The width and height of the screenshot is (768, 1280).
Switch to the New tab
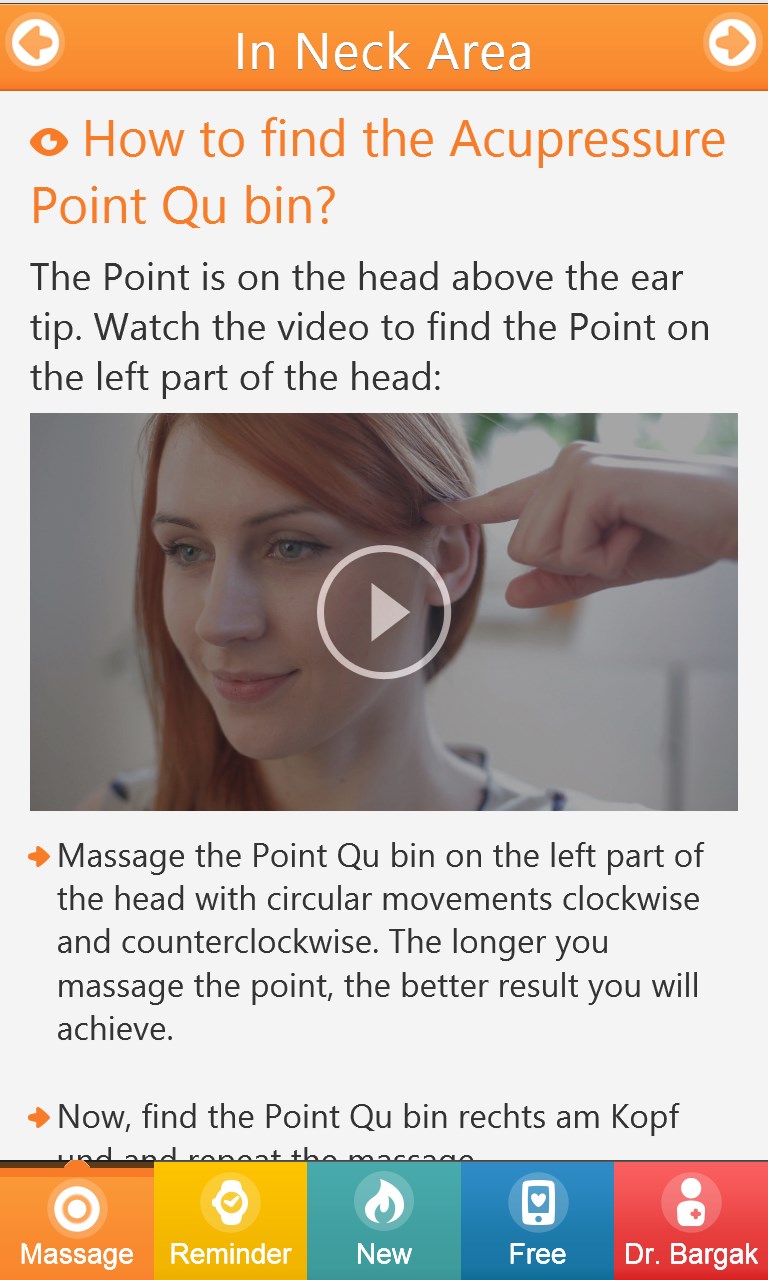click(384, 1221)
